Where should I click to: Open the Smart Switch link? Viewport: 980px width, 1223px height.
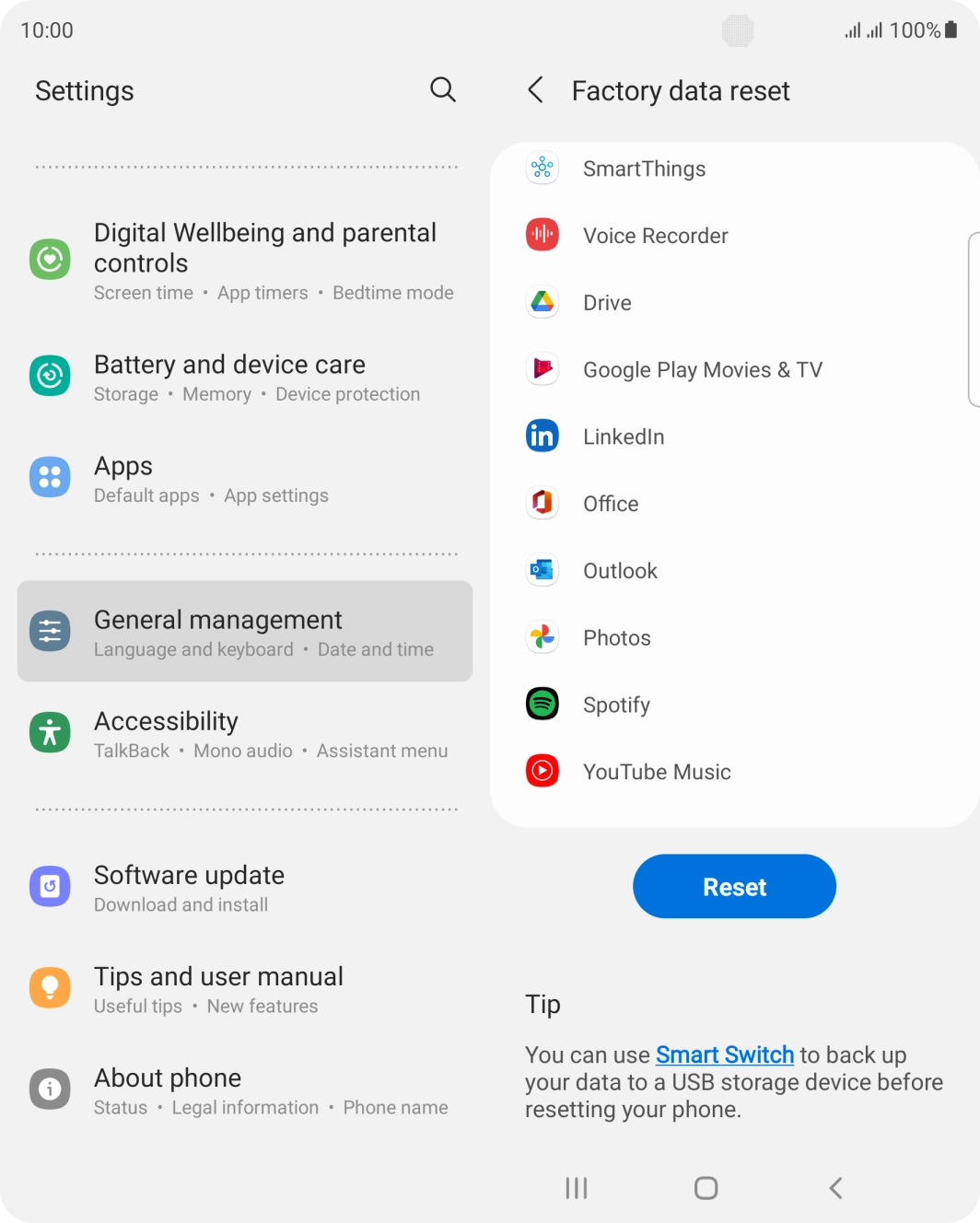(x=725, y=1054)
